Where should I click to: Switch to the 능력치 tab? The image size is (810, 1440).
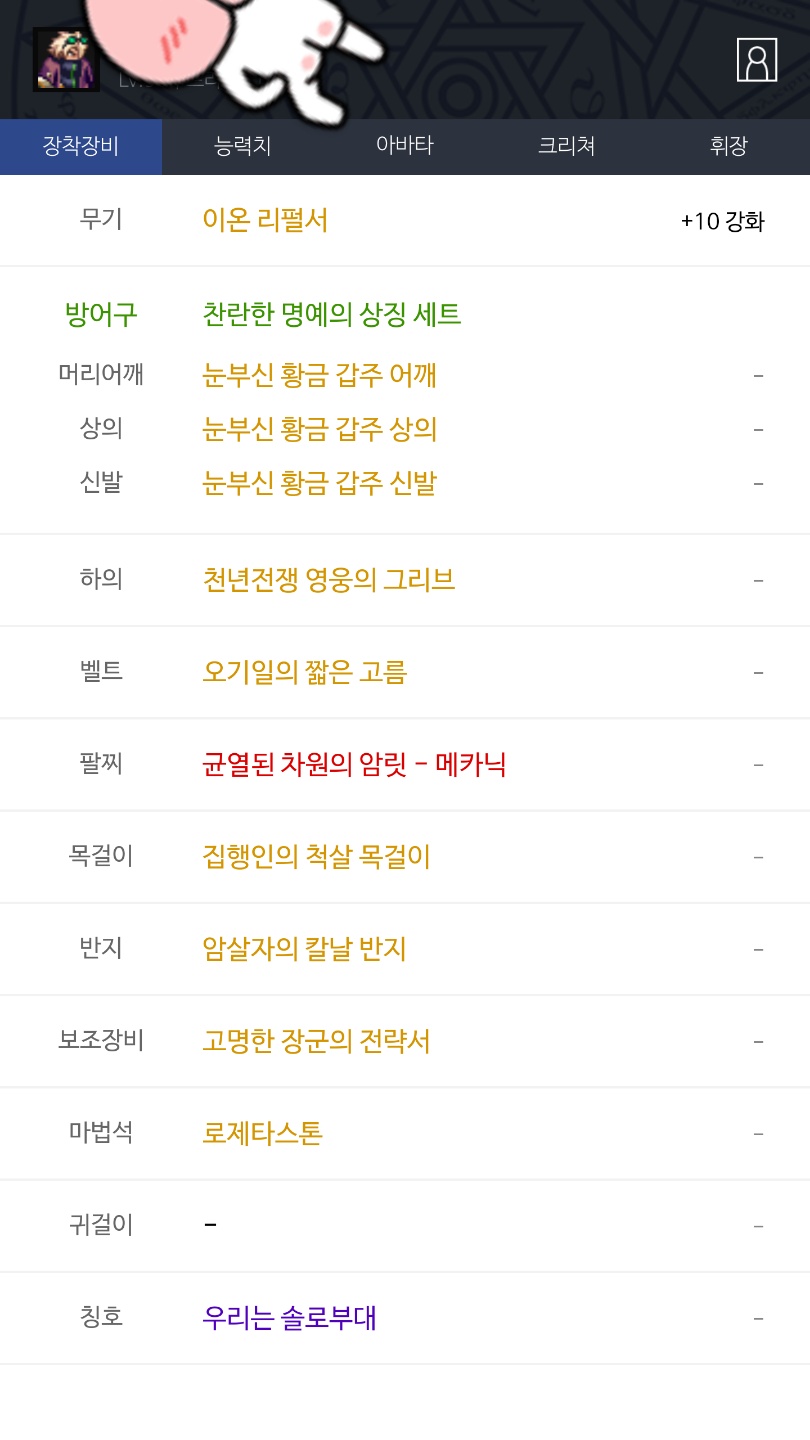(243, 146)
